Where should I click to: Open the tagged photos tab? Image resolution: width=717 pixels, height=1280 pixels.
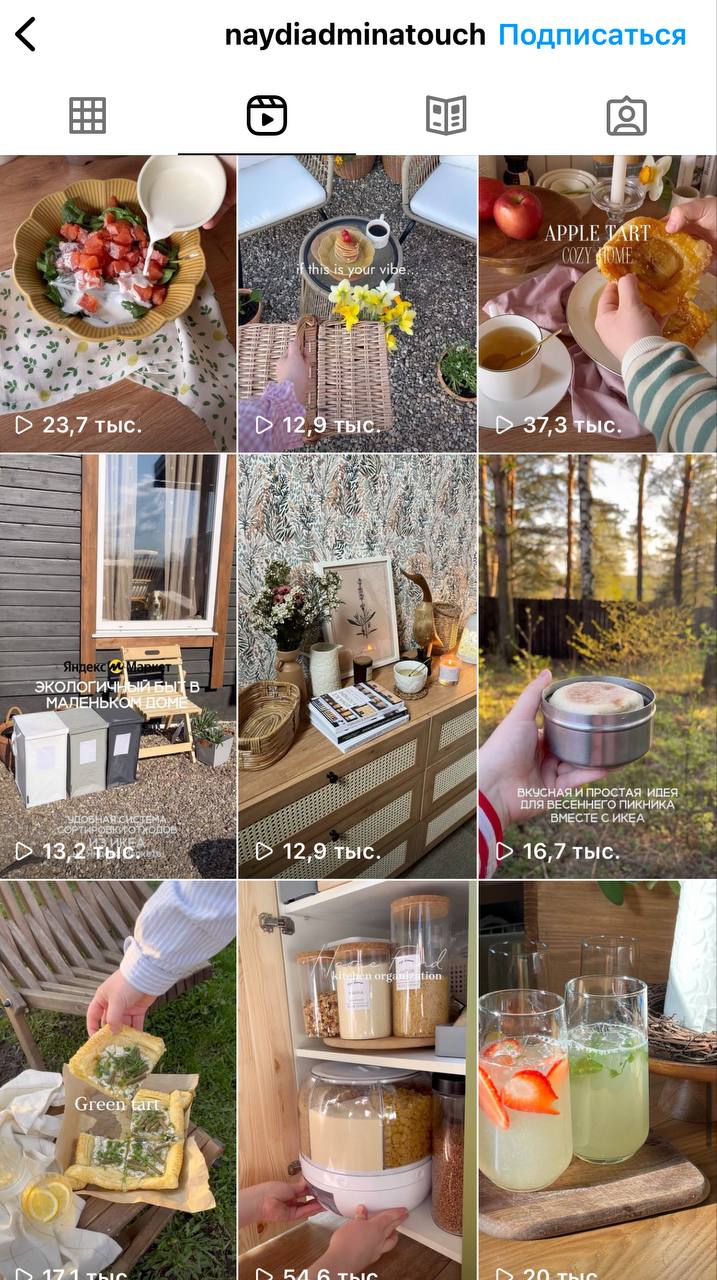point(626,116)
